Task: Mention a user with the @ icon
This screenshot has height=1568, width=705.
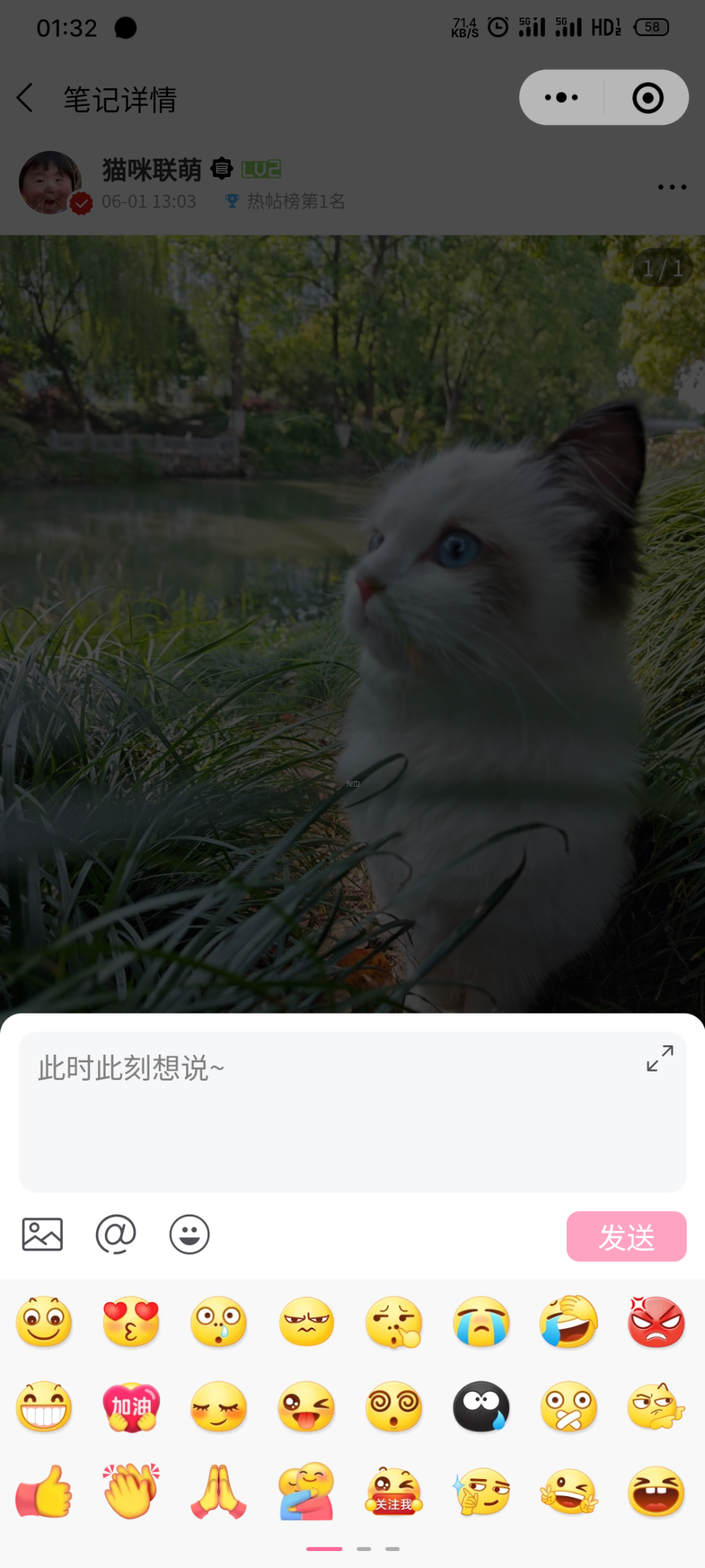Action: point(116,1234)
